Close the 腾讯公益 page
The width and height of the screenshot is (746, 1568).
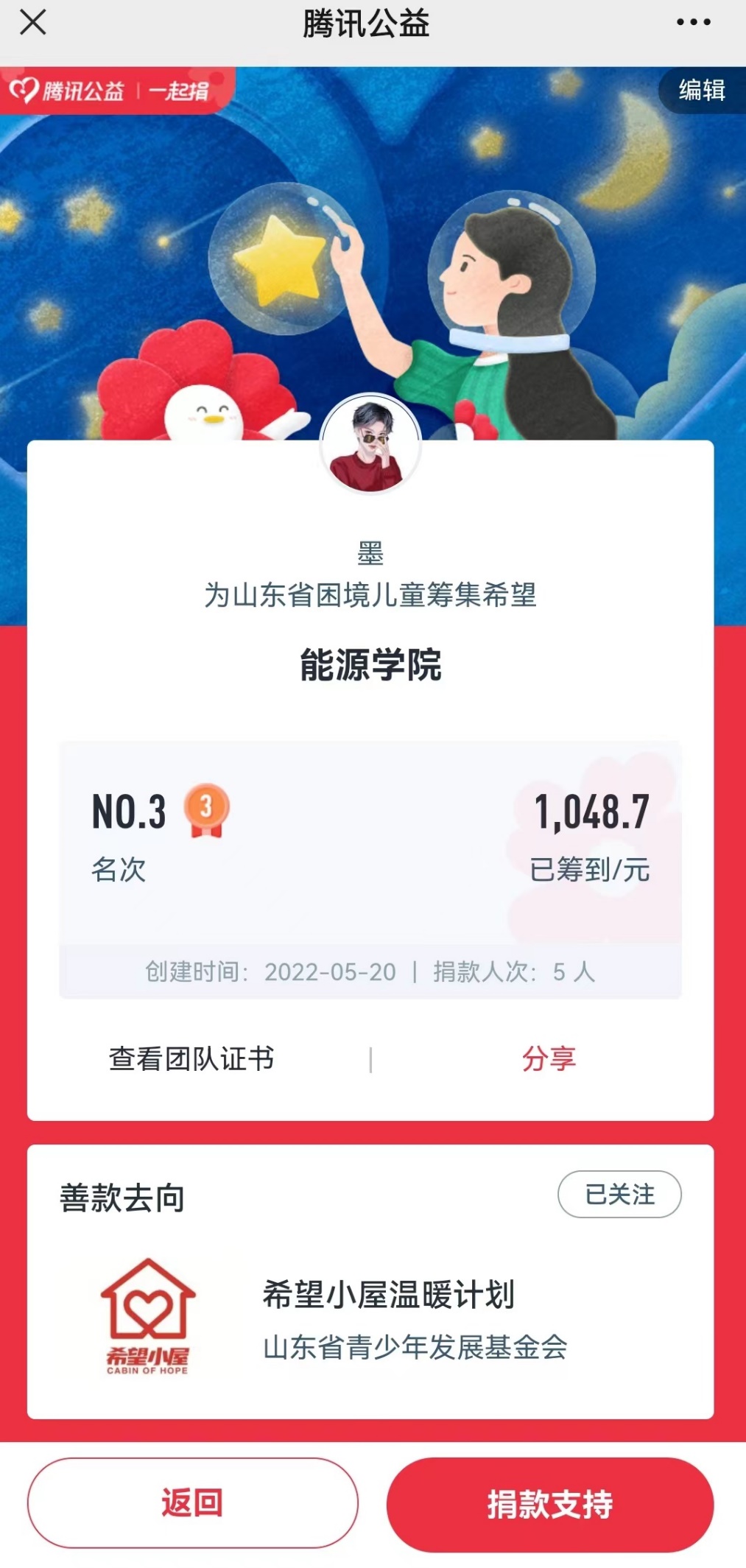tap(33, 22)
